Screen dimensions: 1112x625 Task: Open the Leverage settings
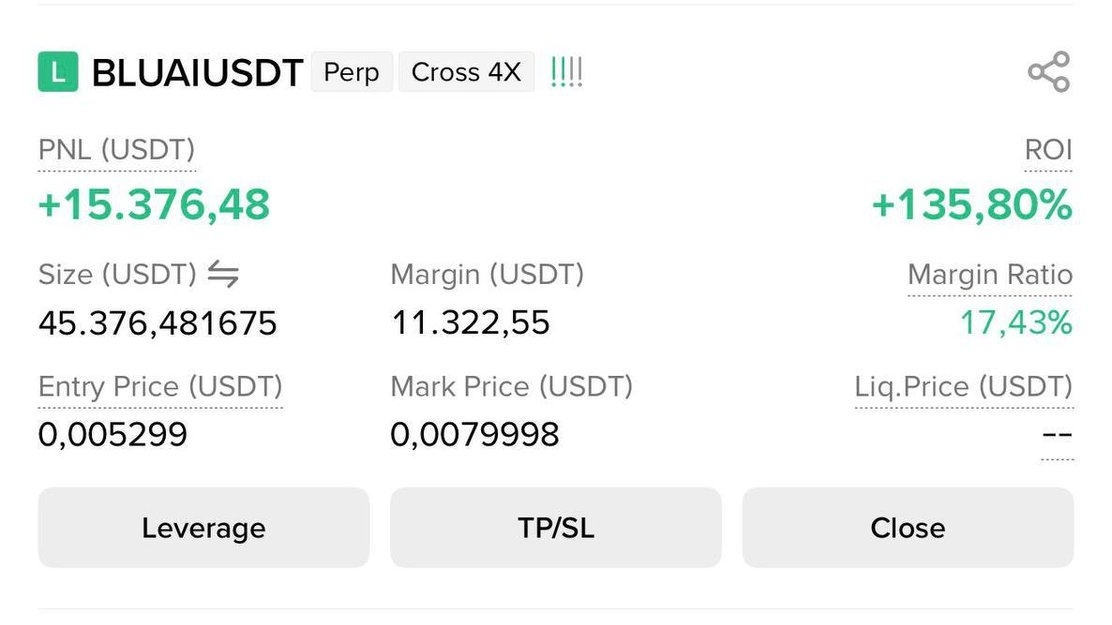[204, 527]
